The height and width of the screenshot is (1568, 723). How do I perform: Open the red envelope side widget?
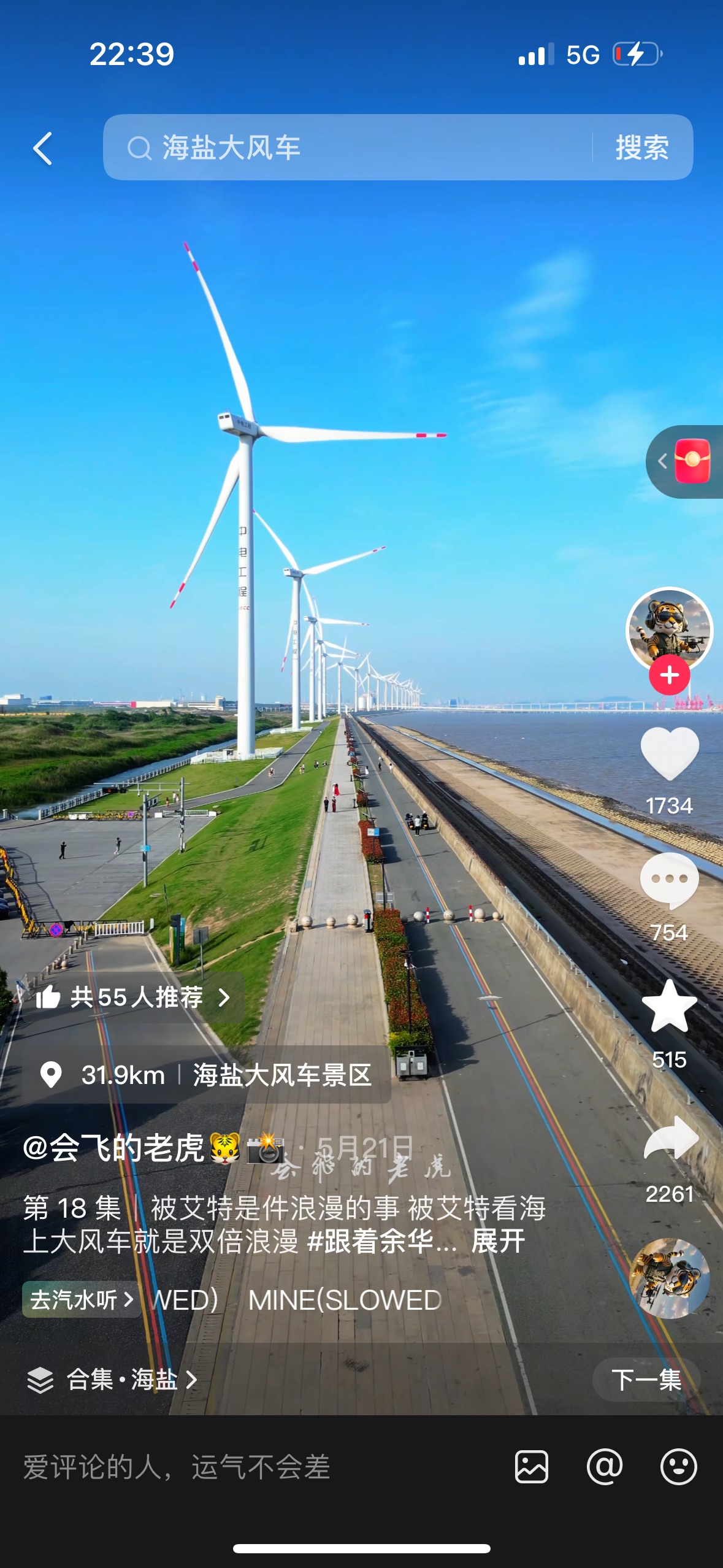691,461
